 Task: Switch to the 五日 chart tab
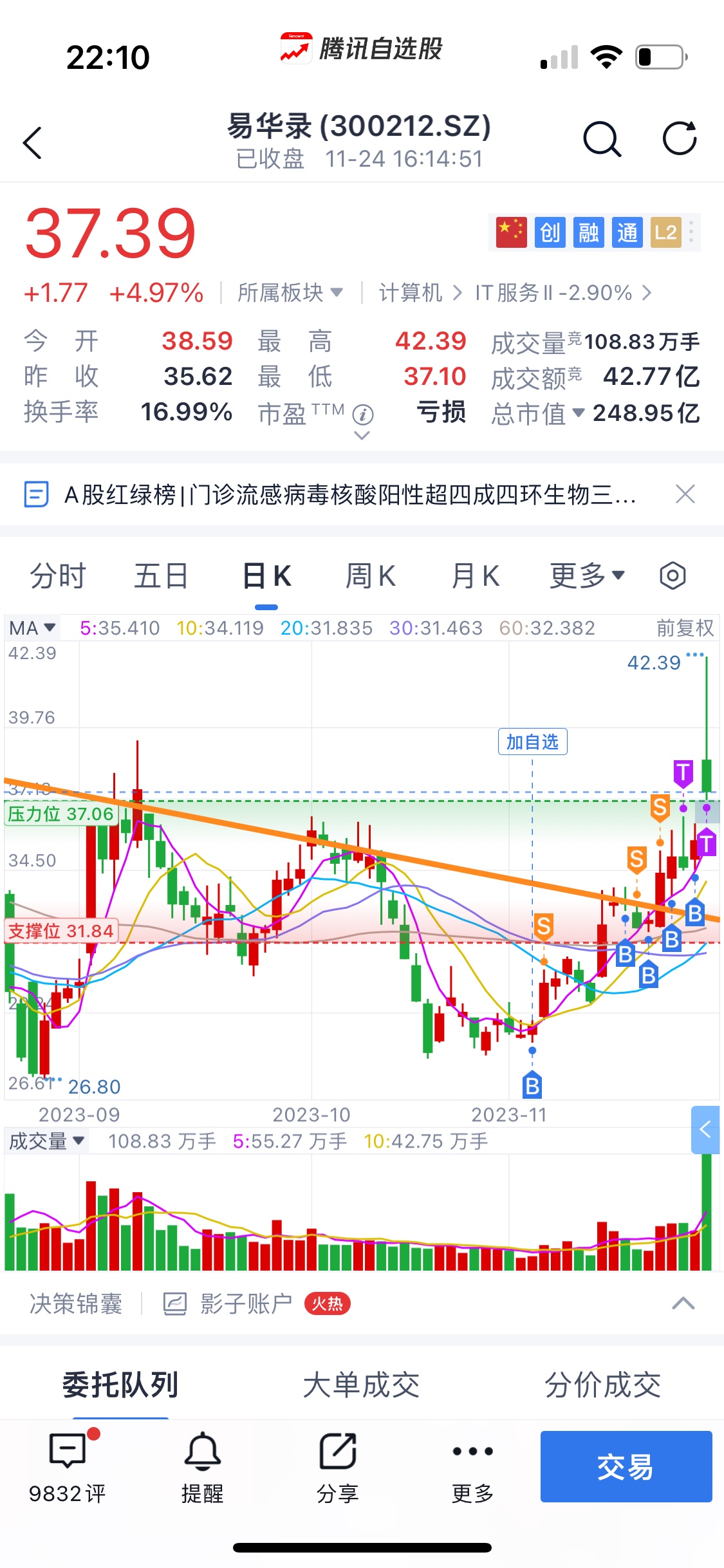(x=161, y=575)
